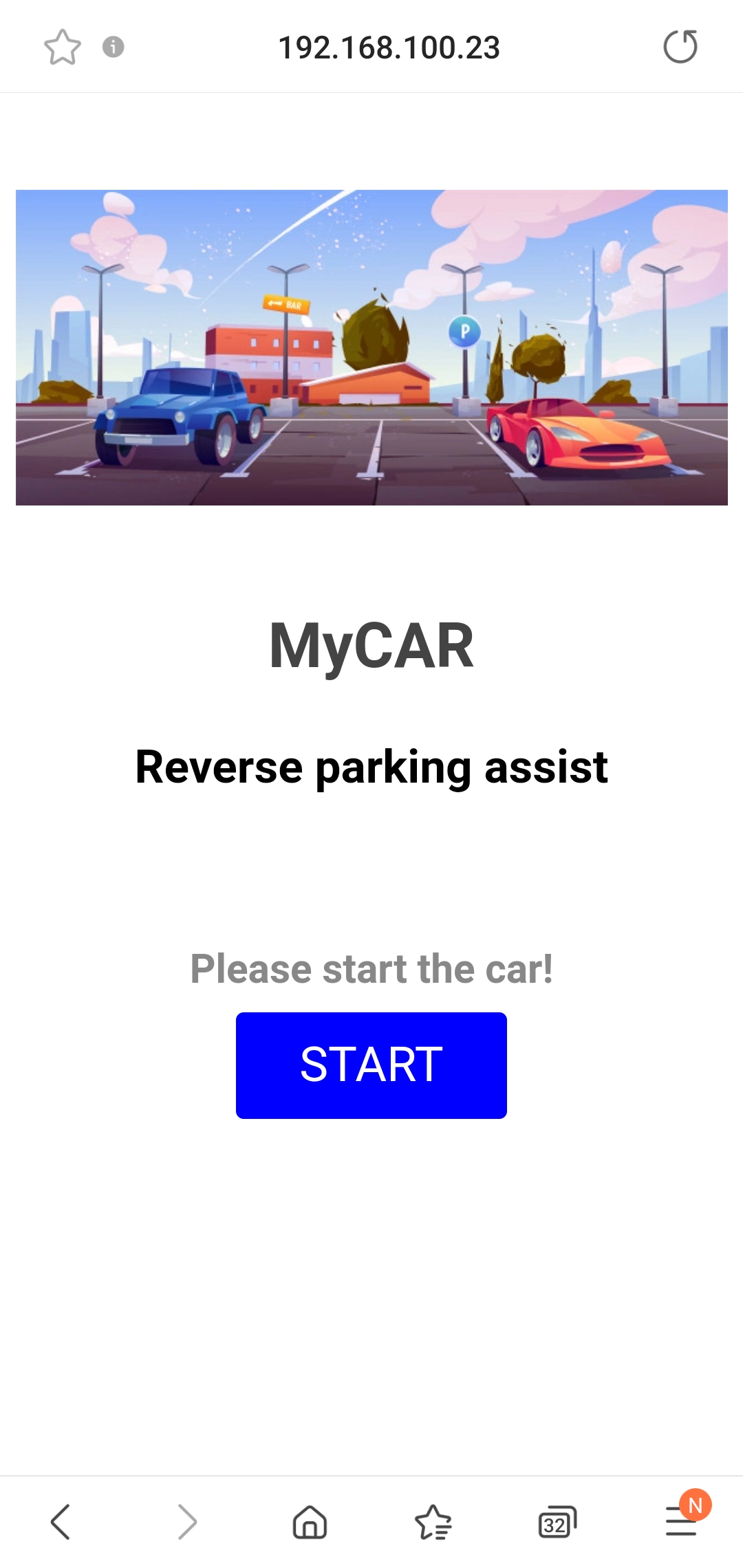Image resolution: width=743 pixels, height=1568 pixels.
Task: Open the browser home page
Action: coord(310,1521)
